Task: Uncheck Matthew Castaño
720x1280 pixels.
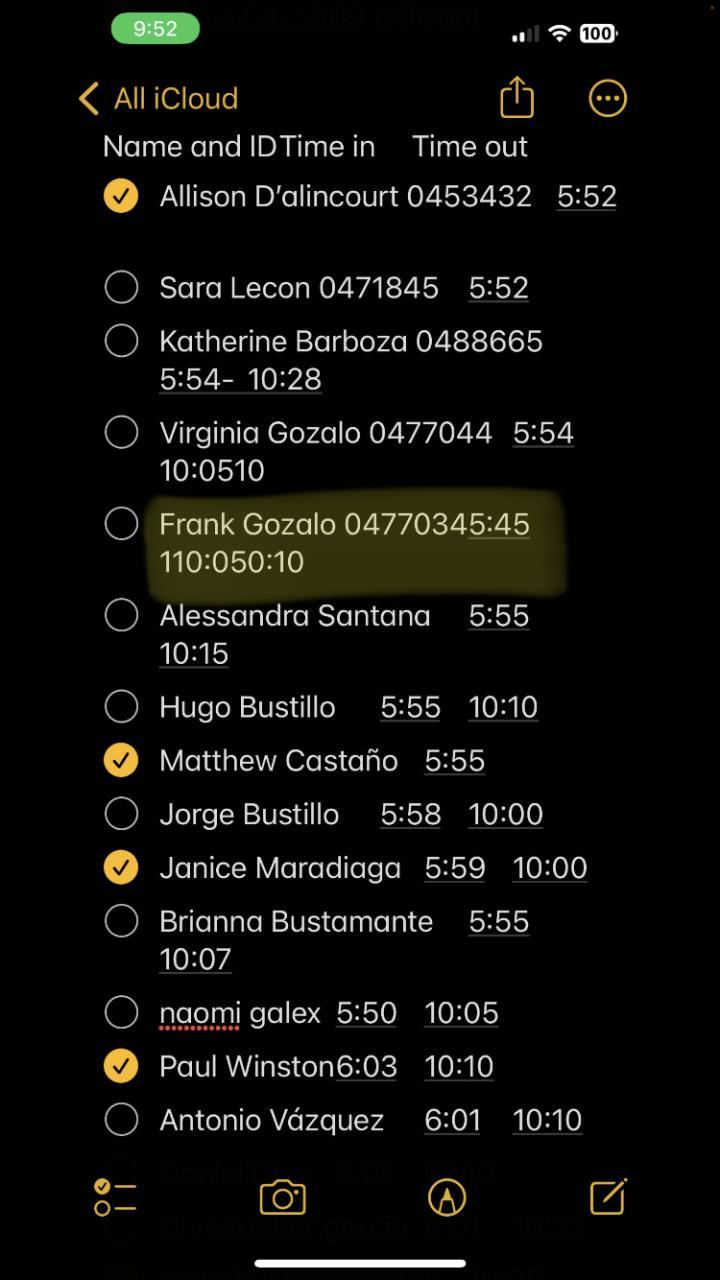Action: 121,761
